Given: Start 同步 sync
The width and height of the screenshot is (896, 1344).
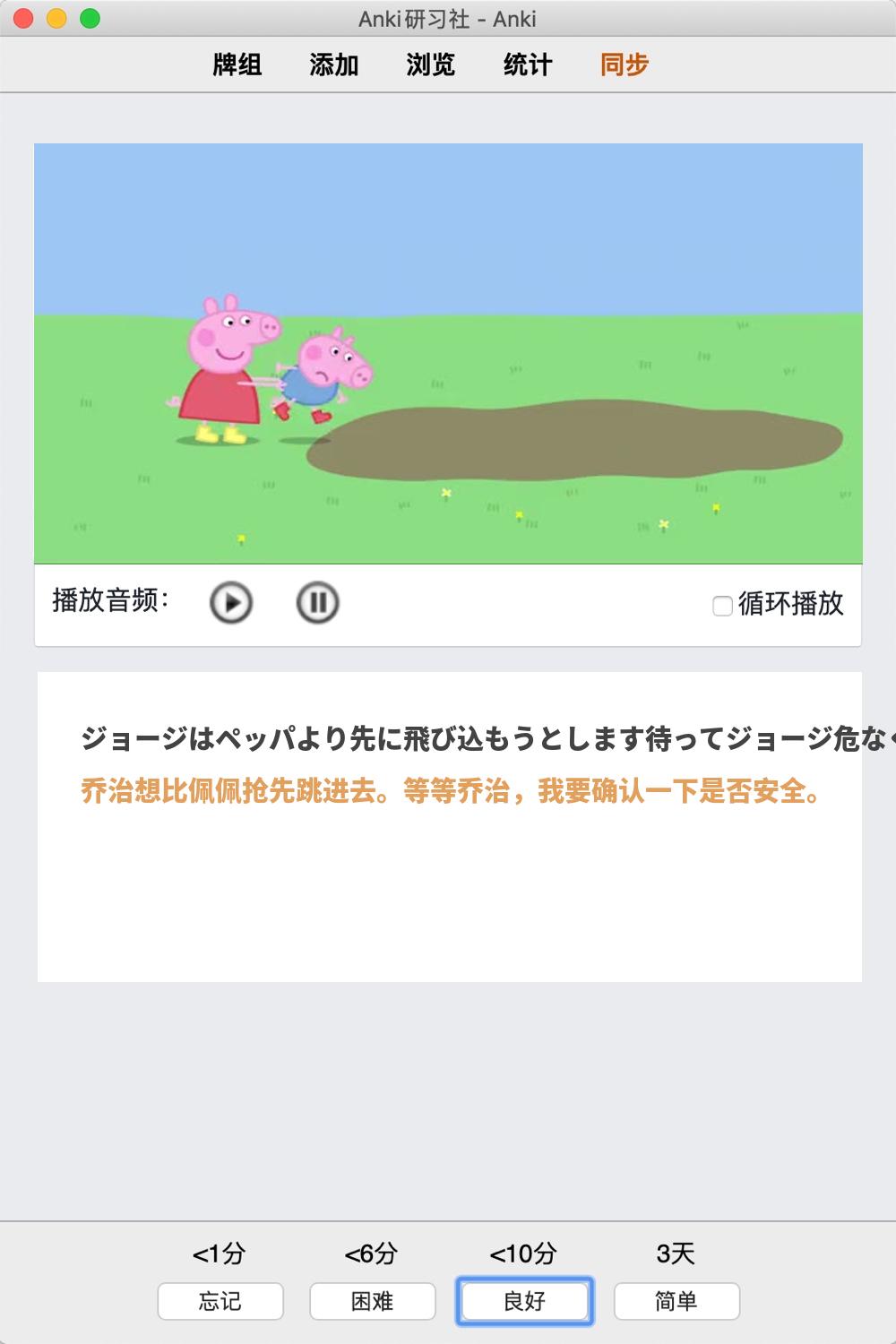Looking at the screenshot, I should coord(625,65).
